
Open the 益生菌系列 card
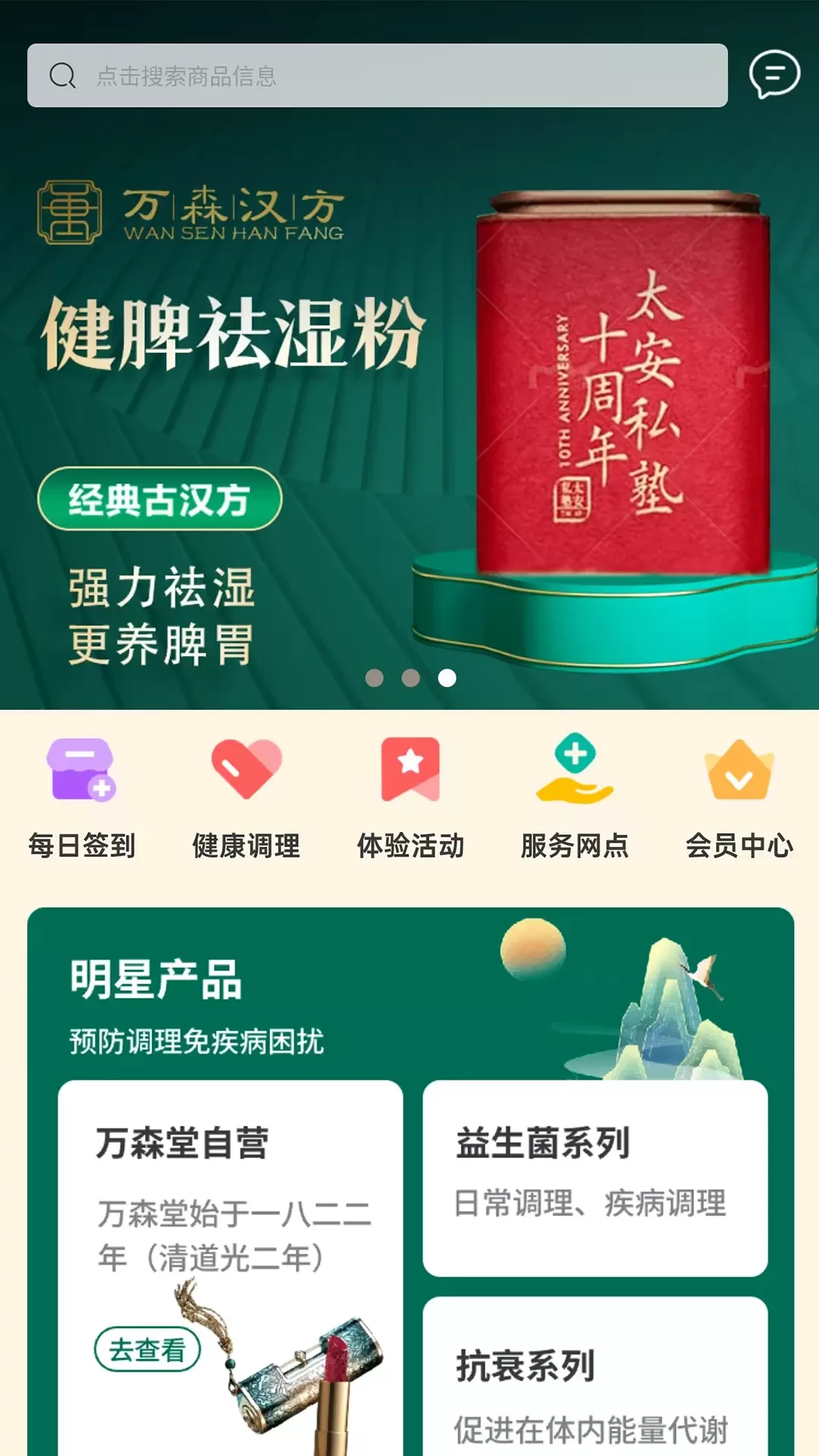click(595, 1177)
